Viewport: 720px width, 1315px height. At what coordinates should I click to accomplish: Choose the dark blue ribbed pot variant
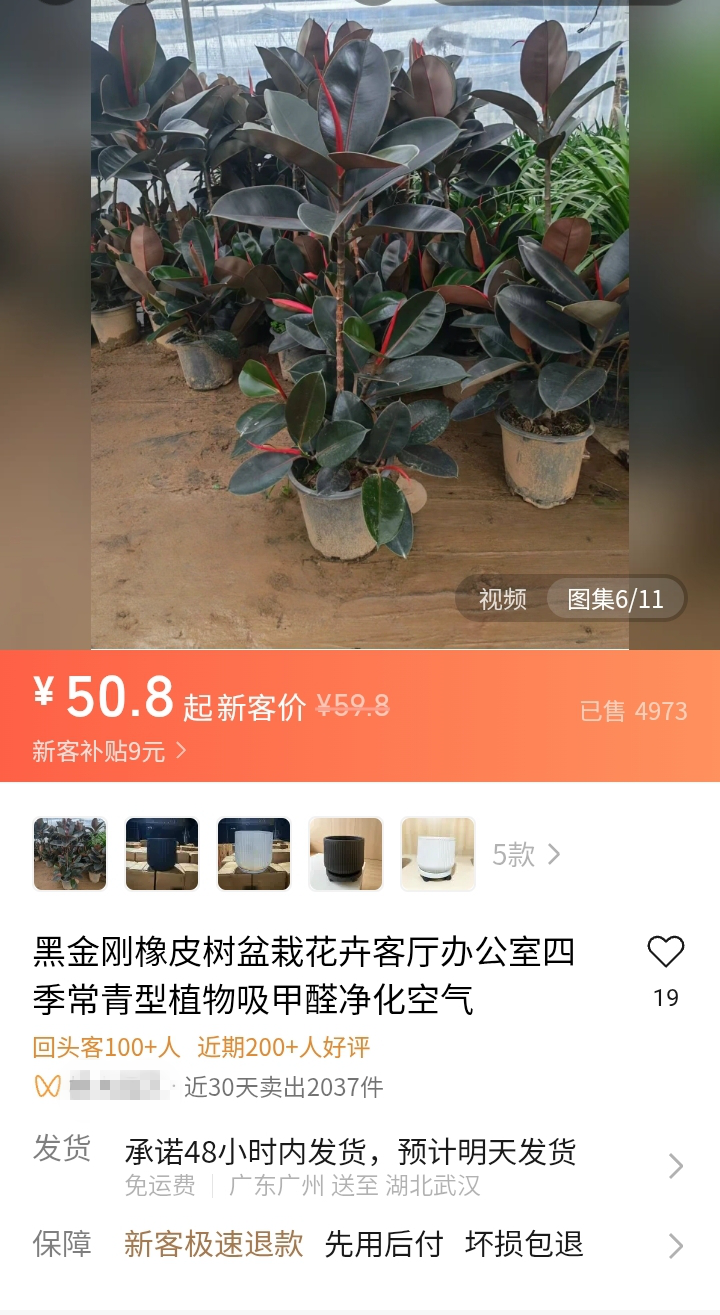162,854
